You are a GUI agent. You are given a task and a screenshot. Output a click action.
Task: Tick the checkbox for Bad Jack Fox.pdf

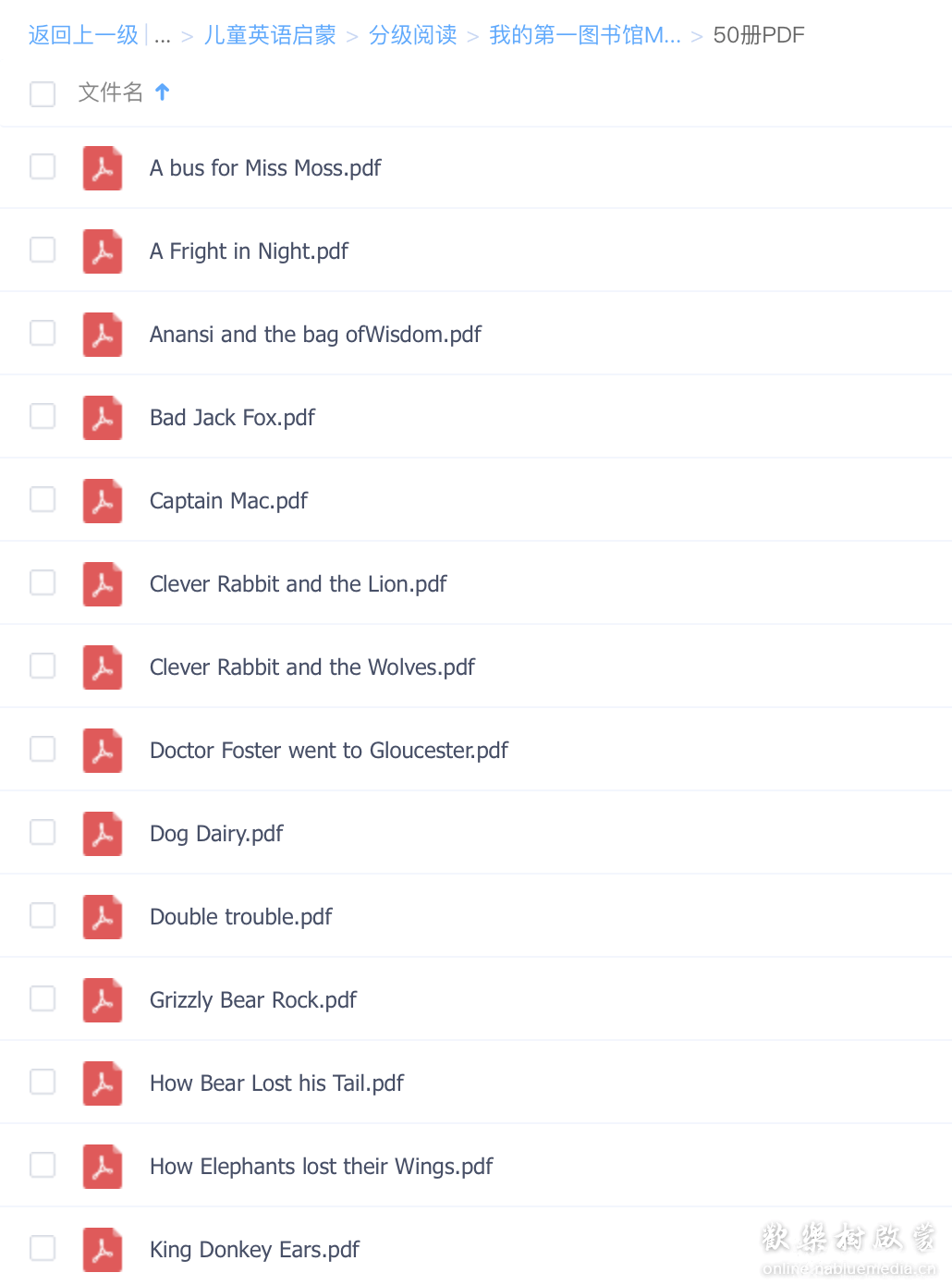click(x=43, y=417)
